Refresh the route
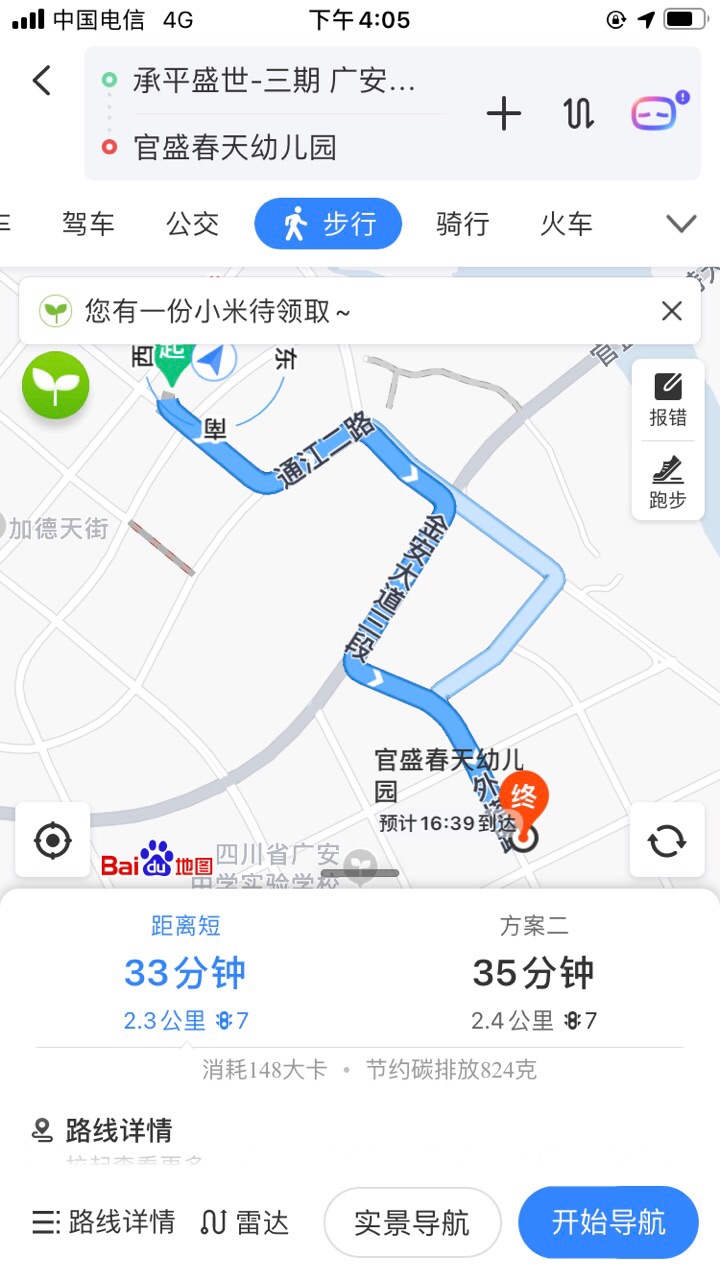 point(666,840)
